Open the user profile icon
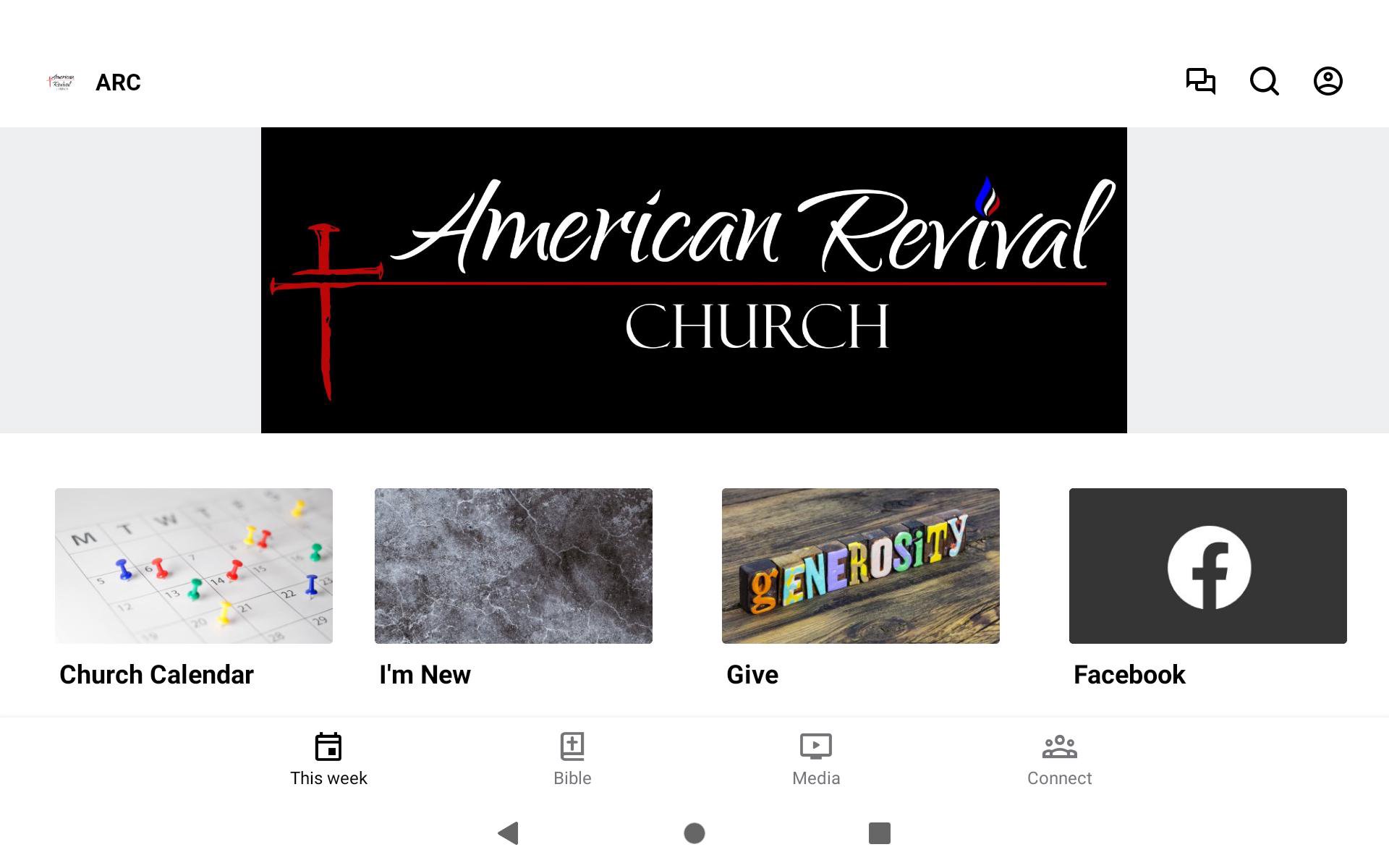Screen dimensions: 1389x868 click(1328, 81)
